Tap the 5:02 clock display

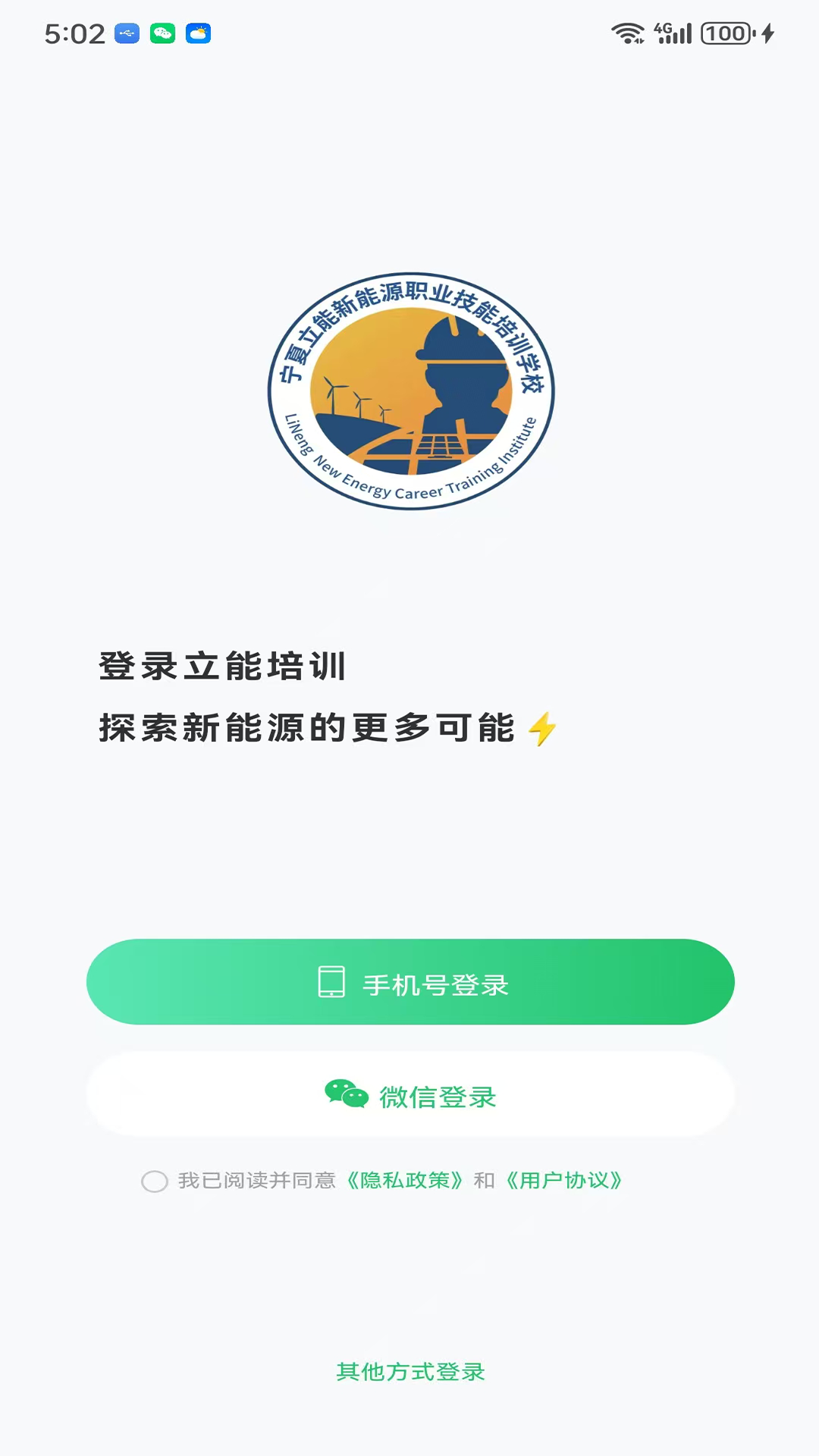point(74,33)
